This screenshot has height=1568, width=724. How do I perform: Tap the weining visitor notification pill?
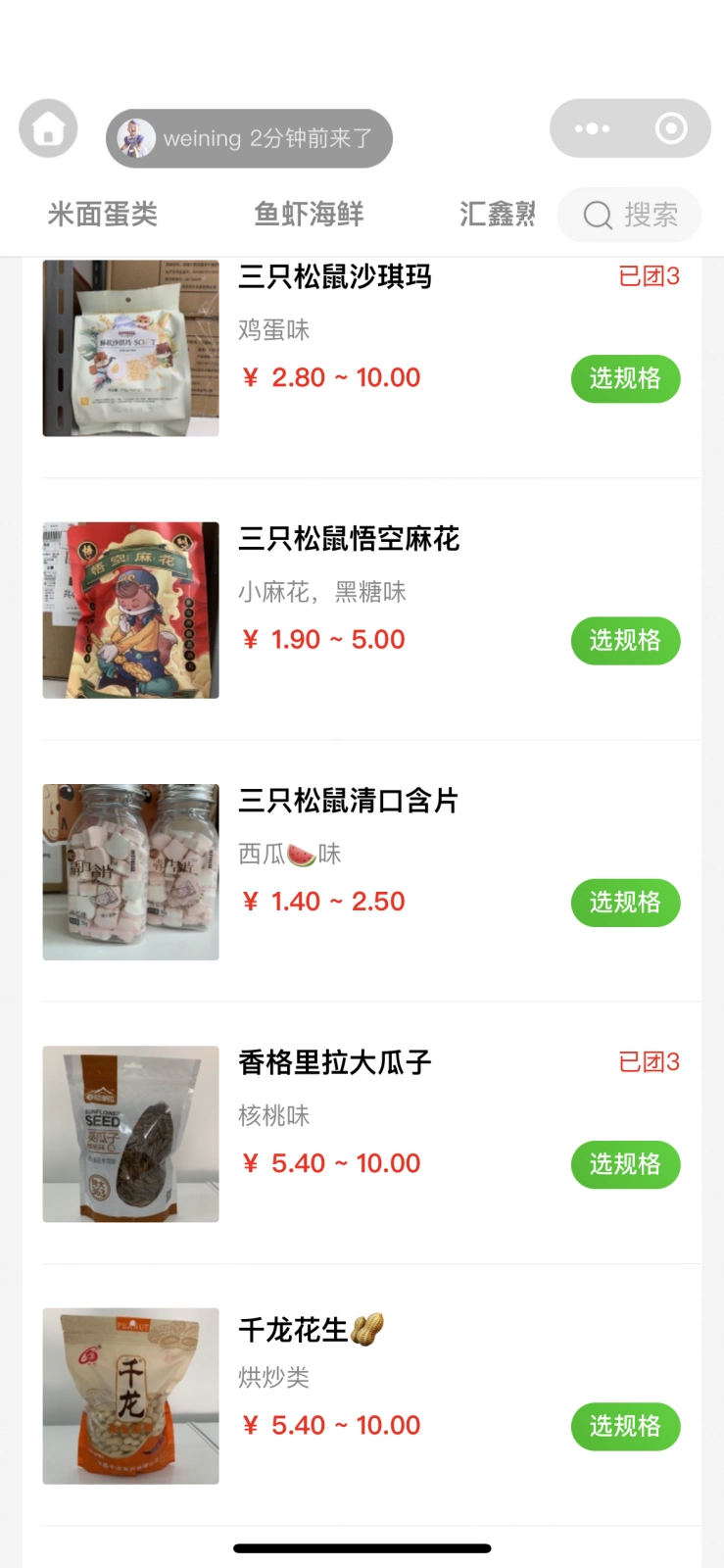click(x=249, y=138)
